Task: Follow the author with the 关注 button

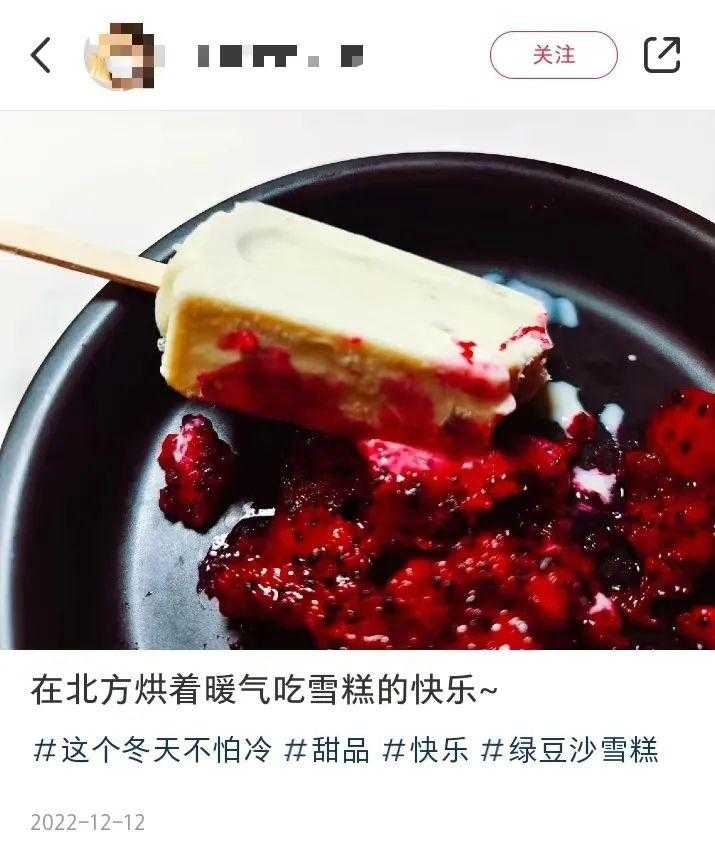Action: 553,55
